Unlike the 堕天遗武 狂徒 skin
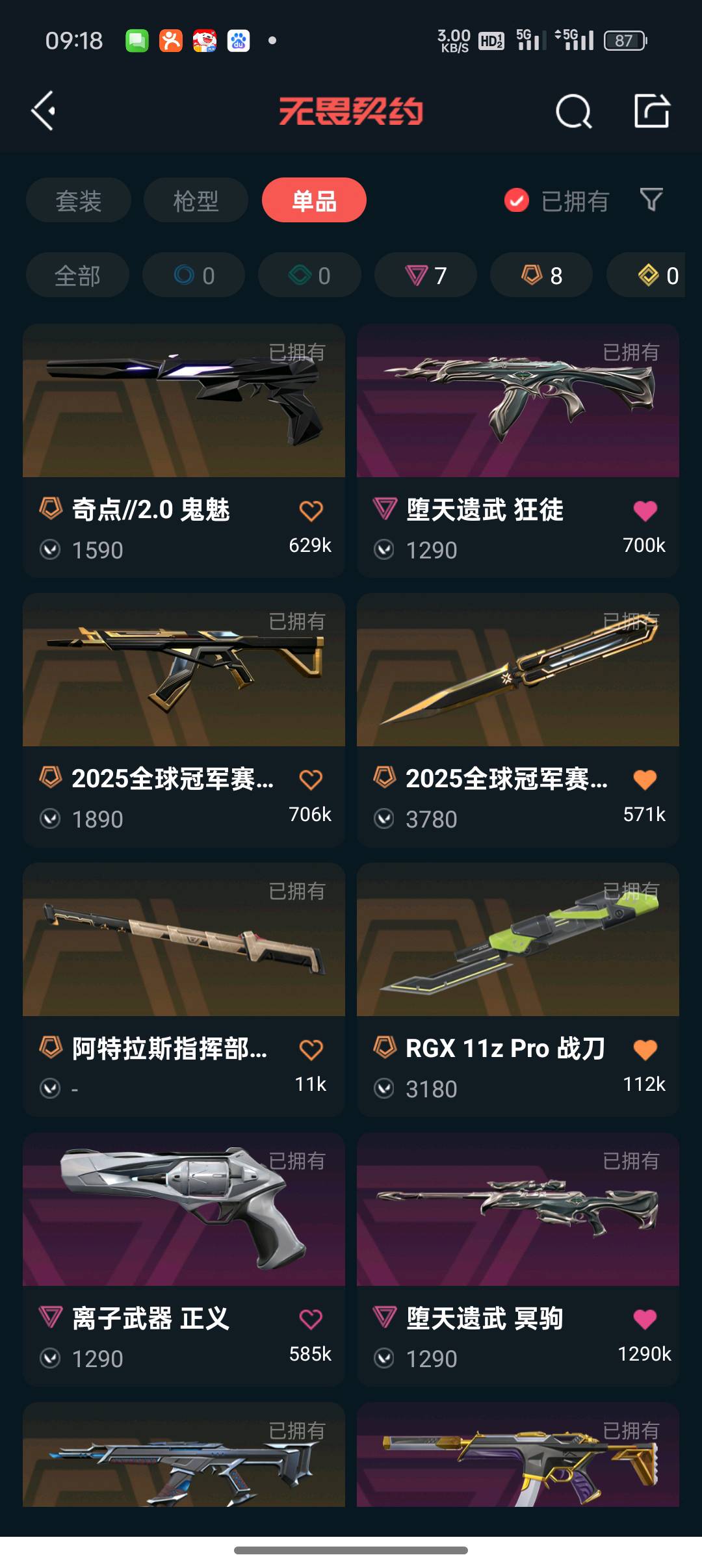 (645, 511)
